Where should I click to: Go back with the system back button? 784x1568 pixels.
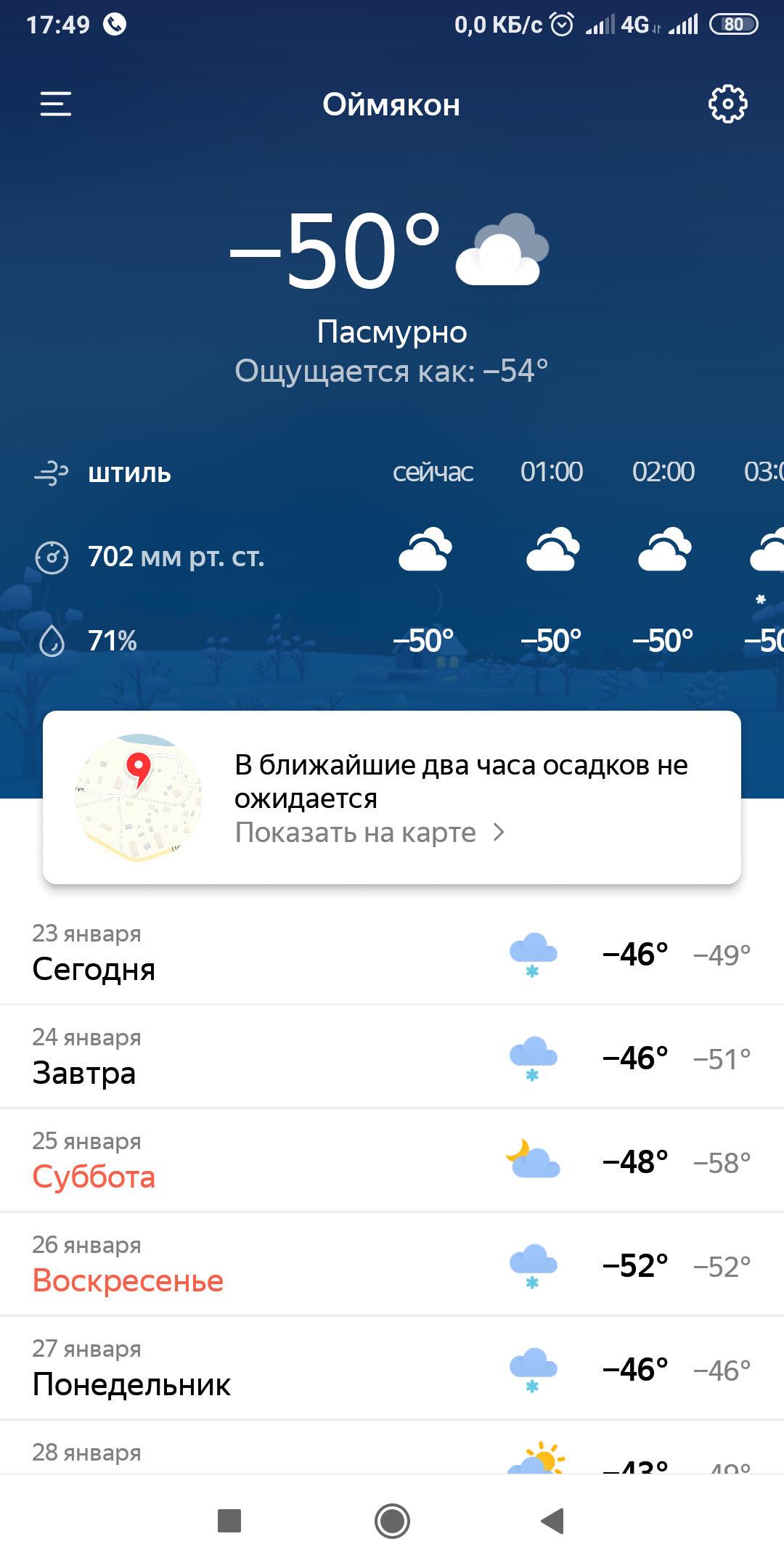point(553,1521)
